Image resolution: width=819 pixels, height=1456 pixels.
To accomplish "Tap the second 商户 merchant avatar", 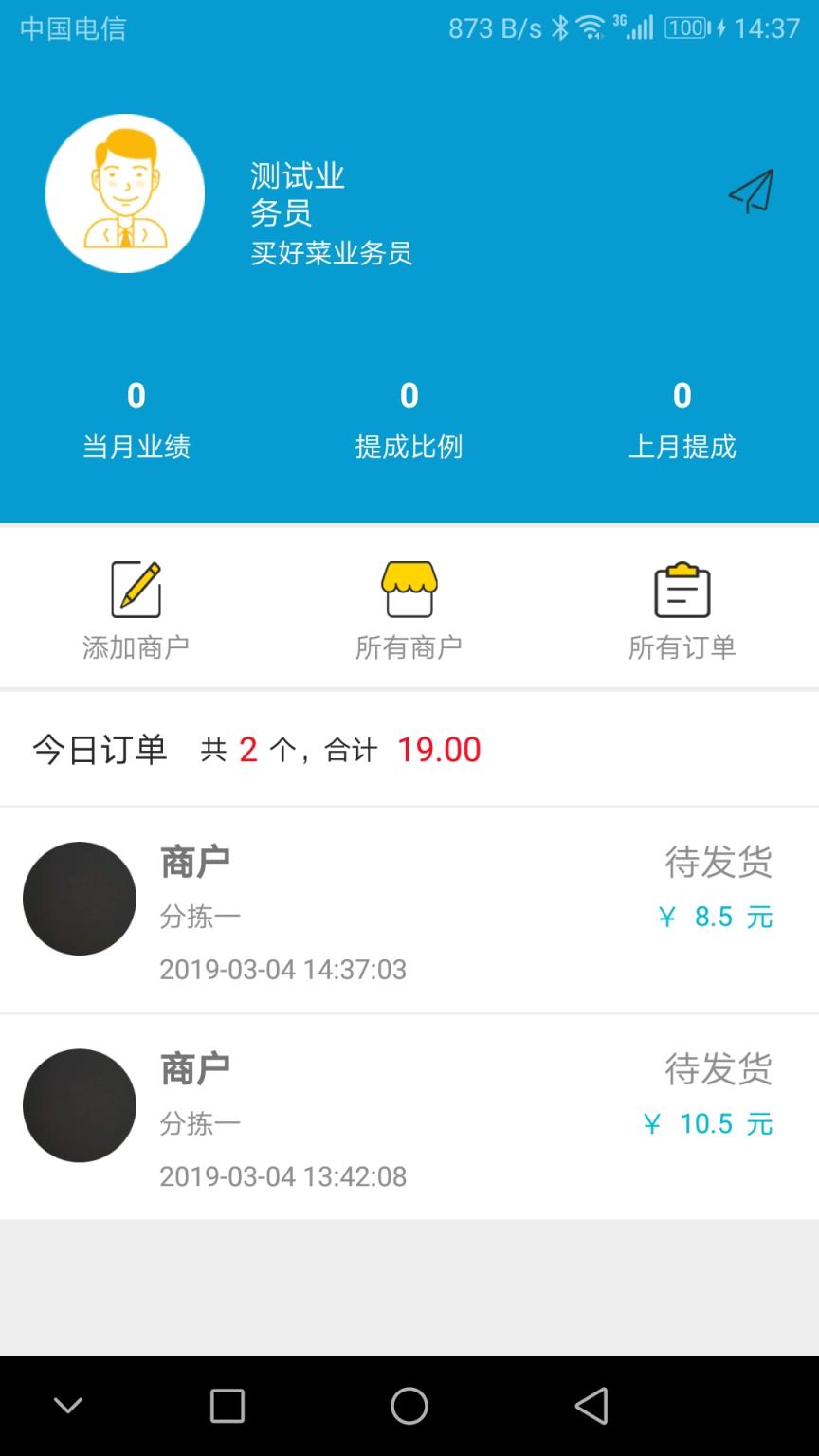I will 79,1105.
